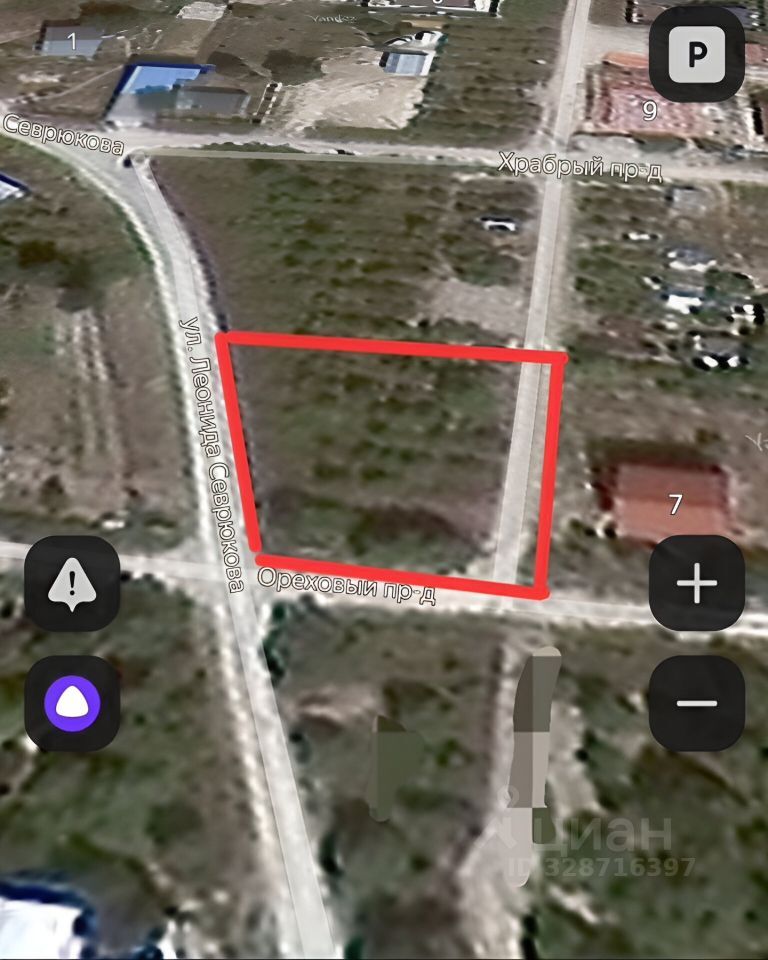
Task: Open the road events warning icon
Action: tap(72, 583)
